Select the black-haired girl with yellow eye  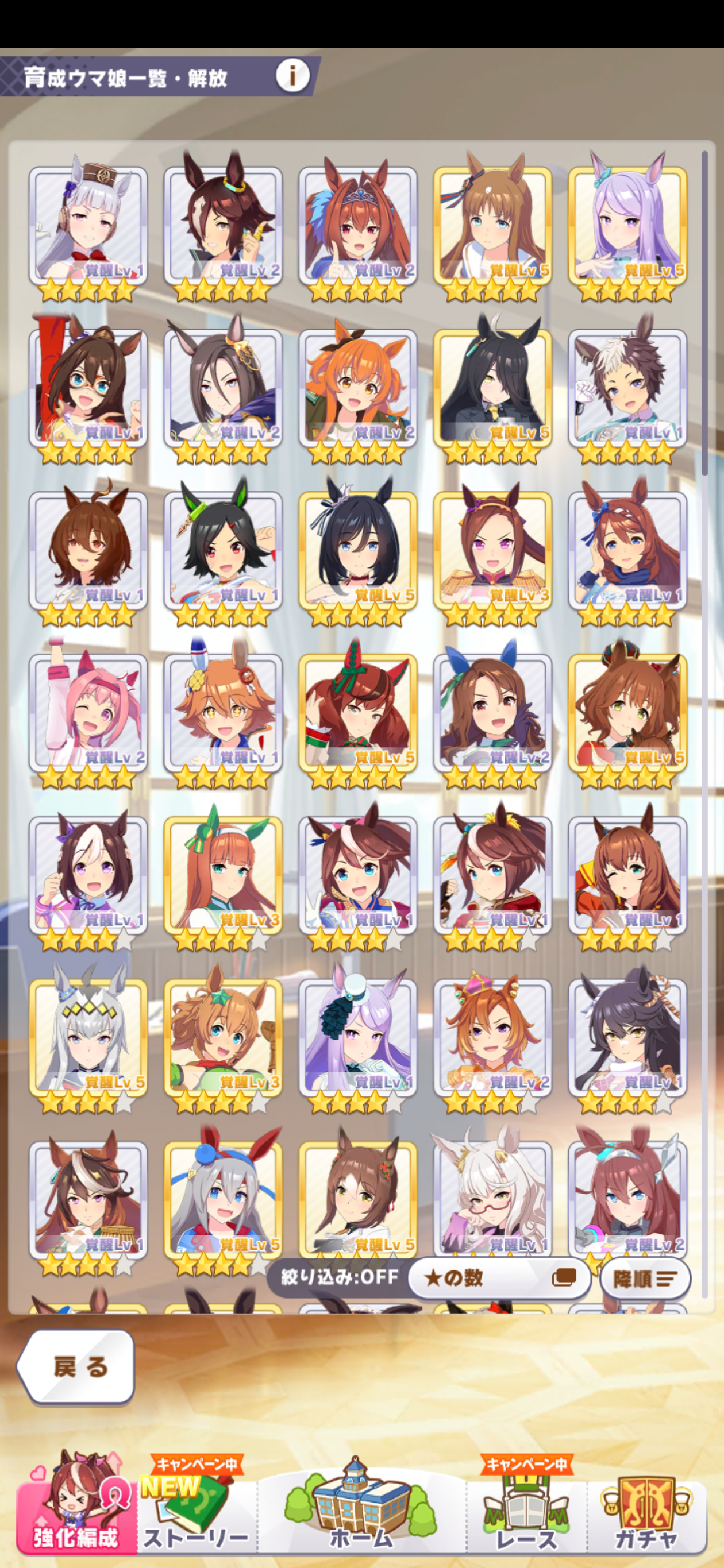tap(492, 388)
